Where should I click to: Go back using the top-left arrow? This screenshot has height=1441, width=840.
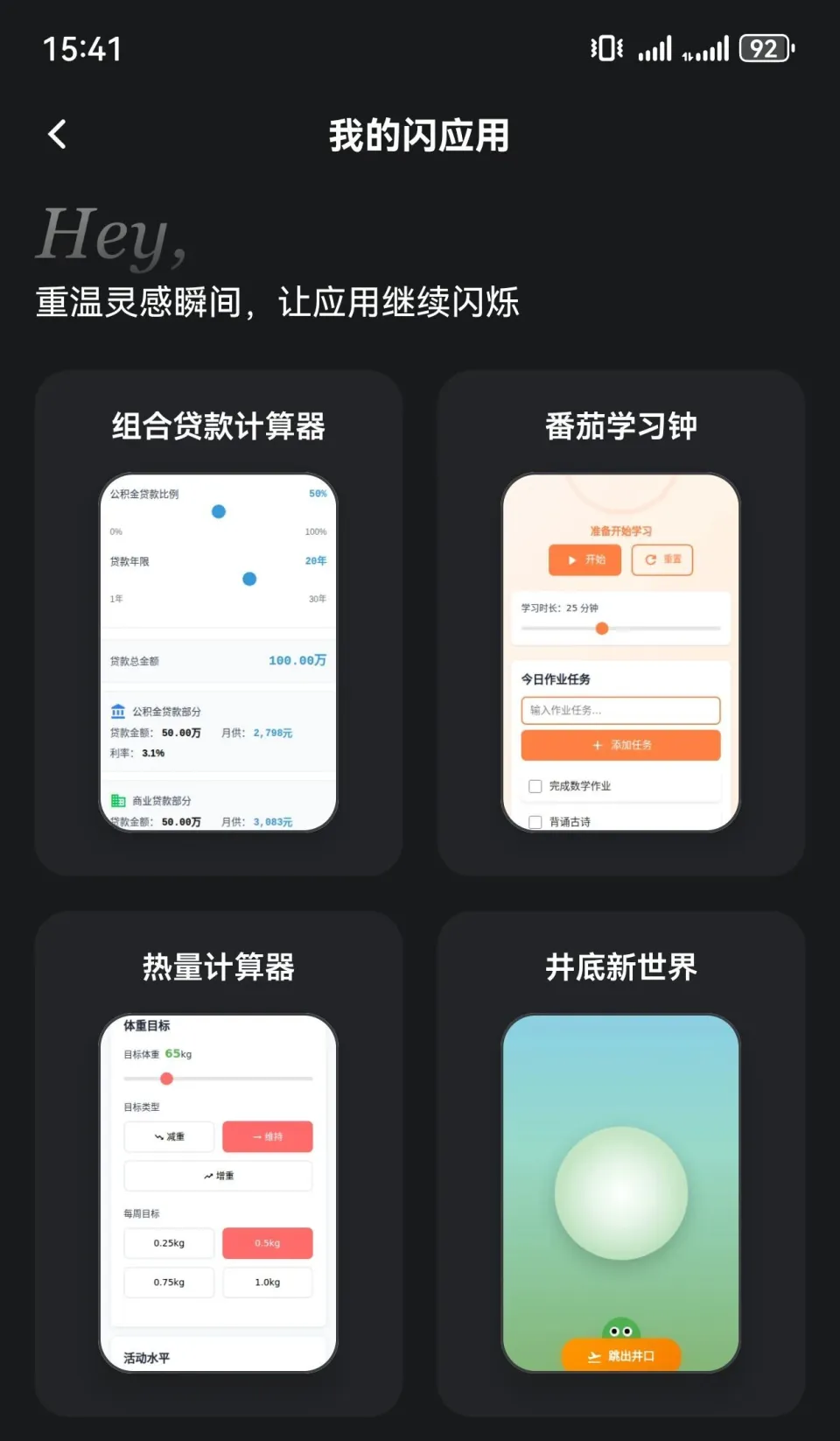58,135
